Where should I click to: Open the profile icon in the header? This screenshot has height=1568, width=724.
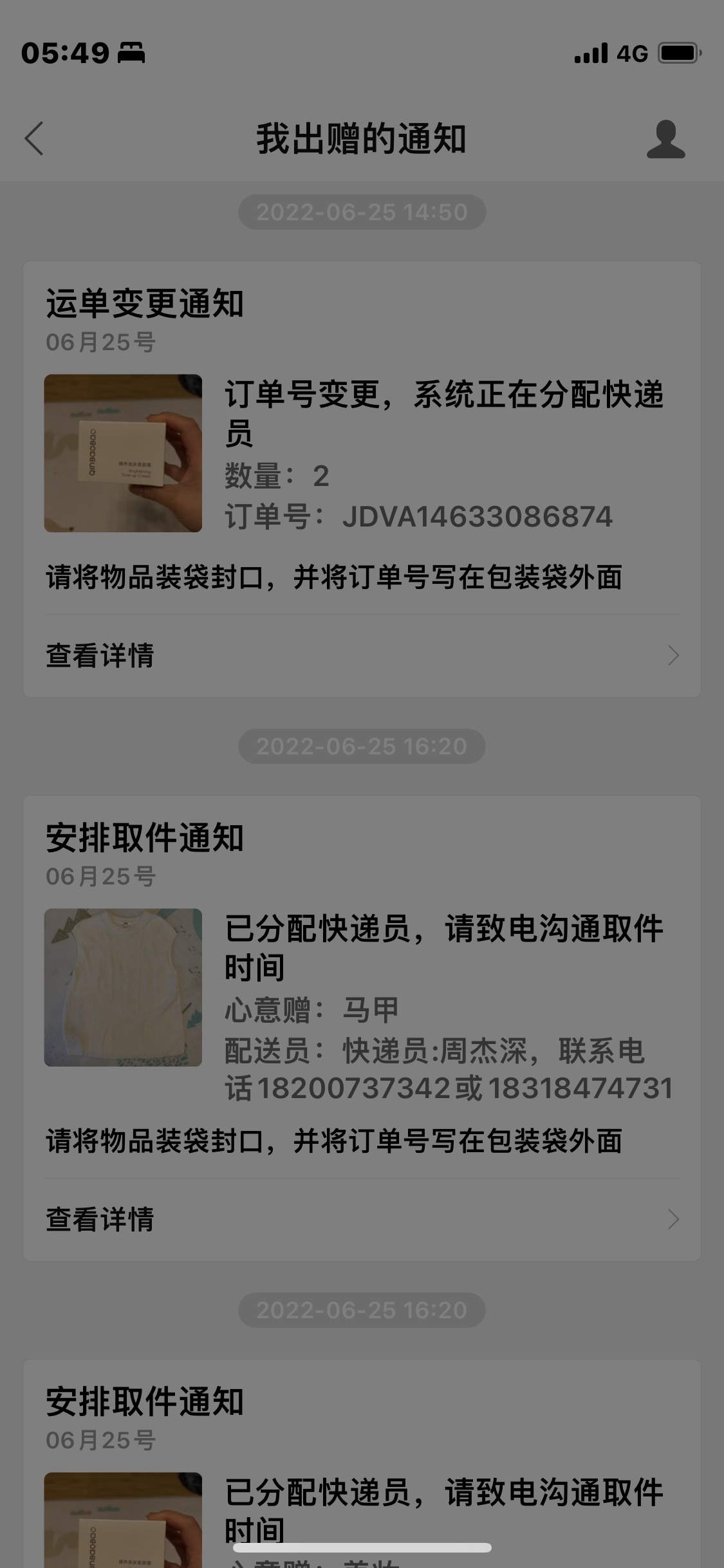tap(665, 139)
